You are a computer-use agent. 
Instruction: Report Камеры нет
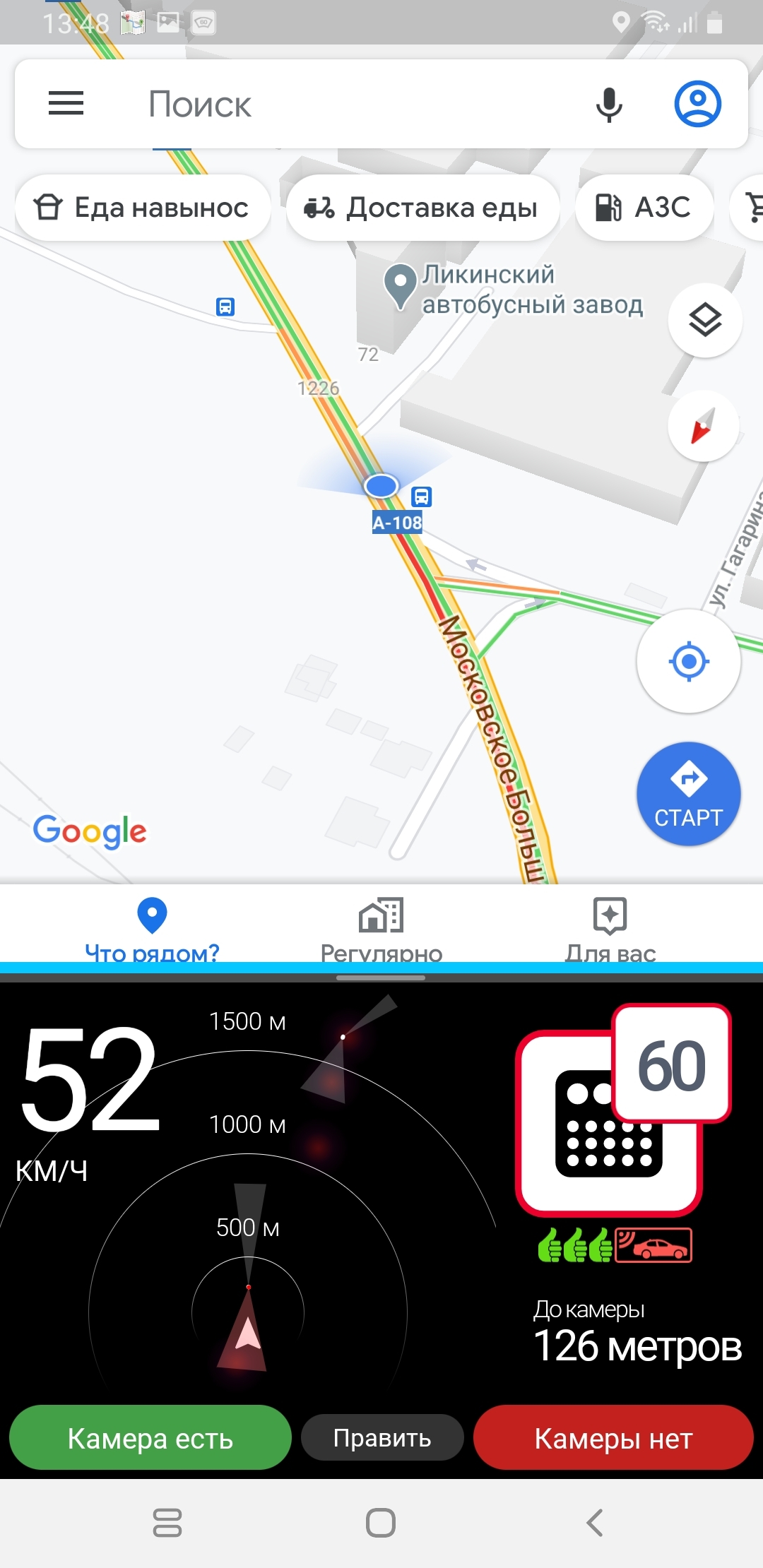[x=613, y=1437]
